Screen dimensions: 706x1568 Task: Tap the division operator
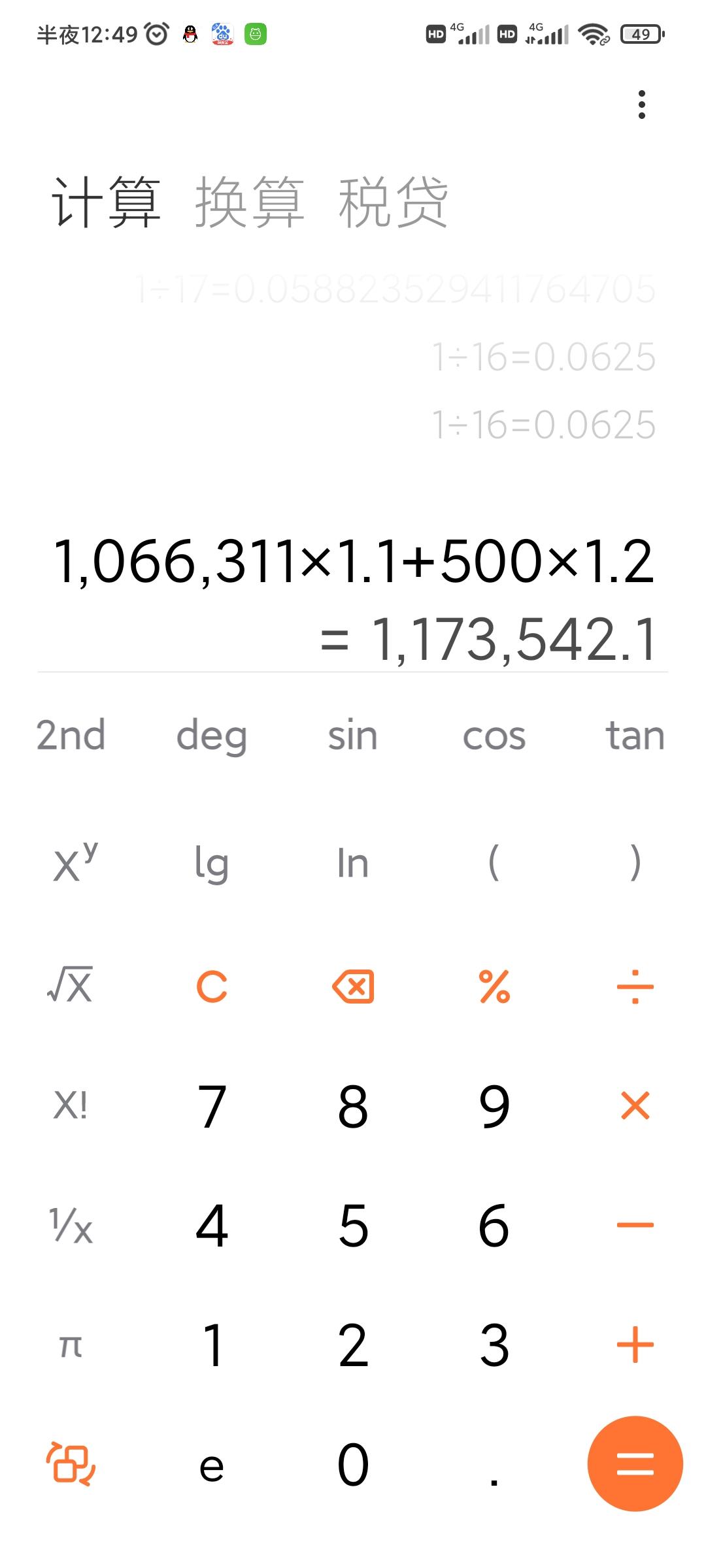pos(635,986)
